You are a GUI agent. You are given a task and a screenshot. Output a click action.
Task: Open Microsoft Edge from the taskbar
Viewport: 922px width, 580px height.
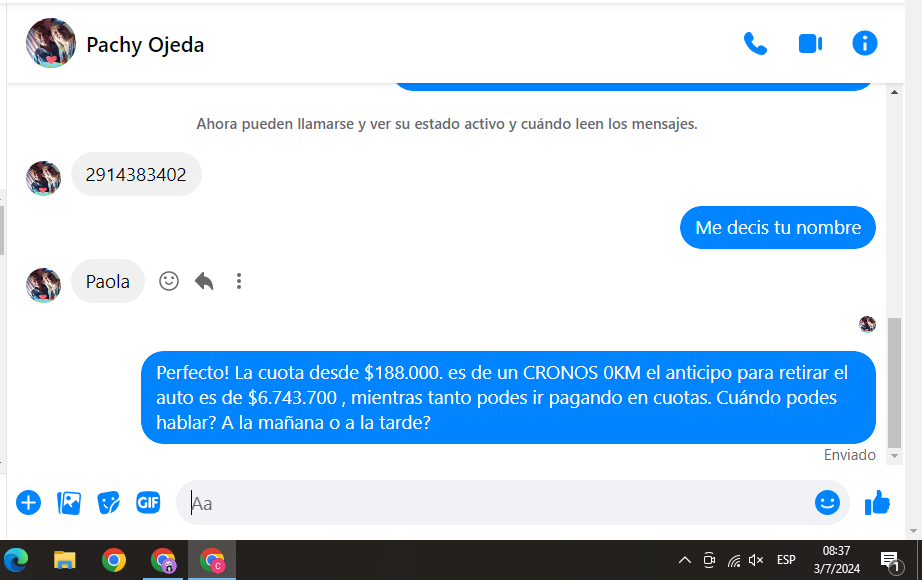pos(16,560)
